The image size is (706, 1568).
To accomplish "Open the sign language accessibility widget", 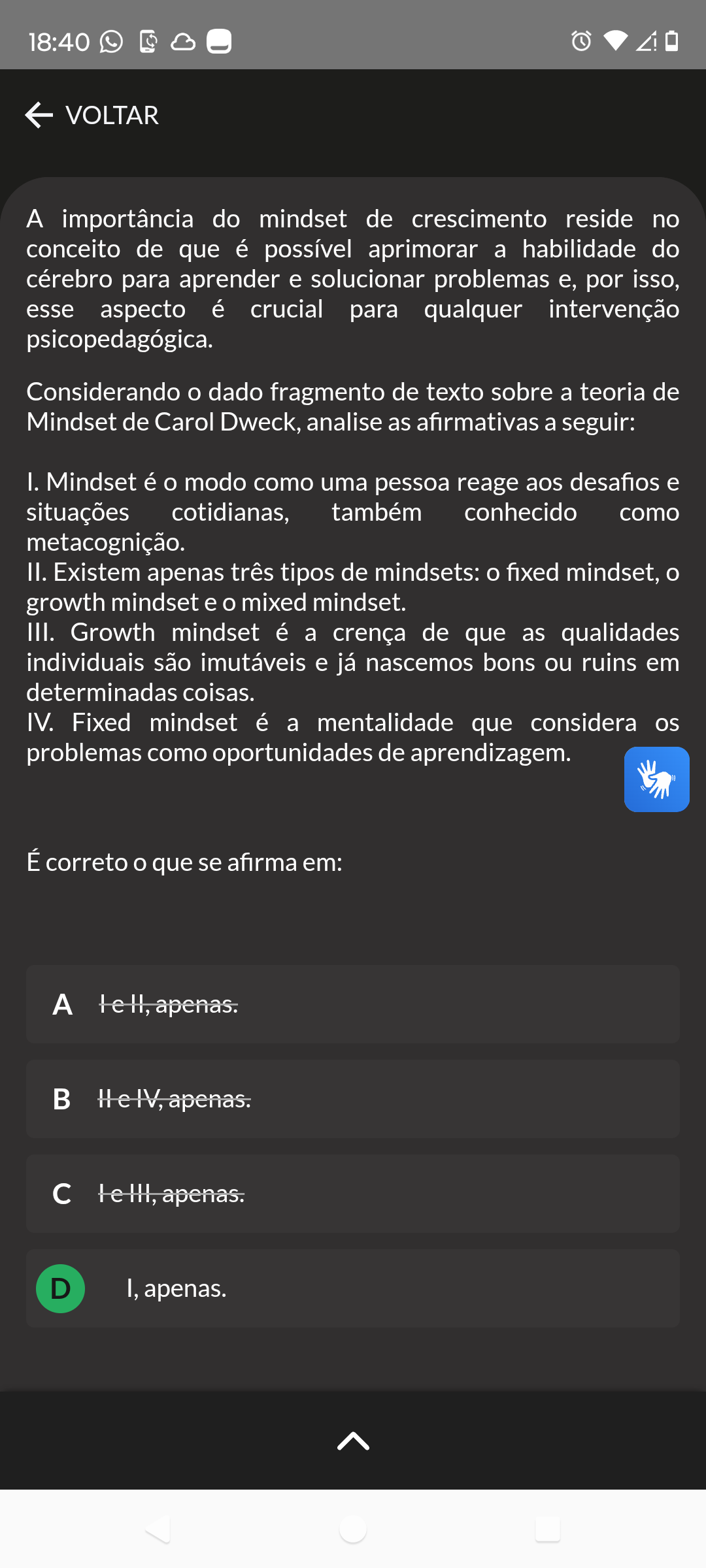I will [656, 779].
